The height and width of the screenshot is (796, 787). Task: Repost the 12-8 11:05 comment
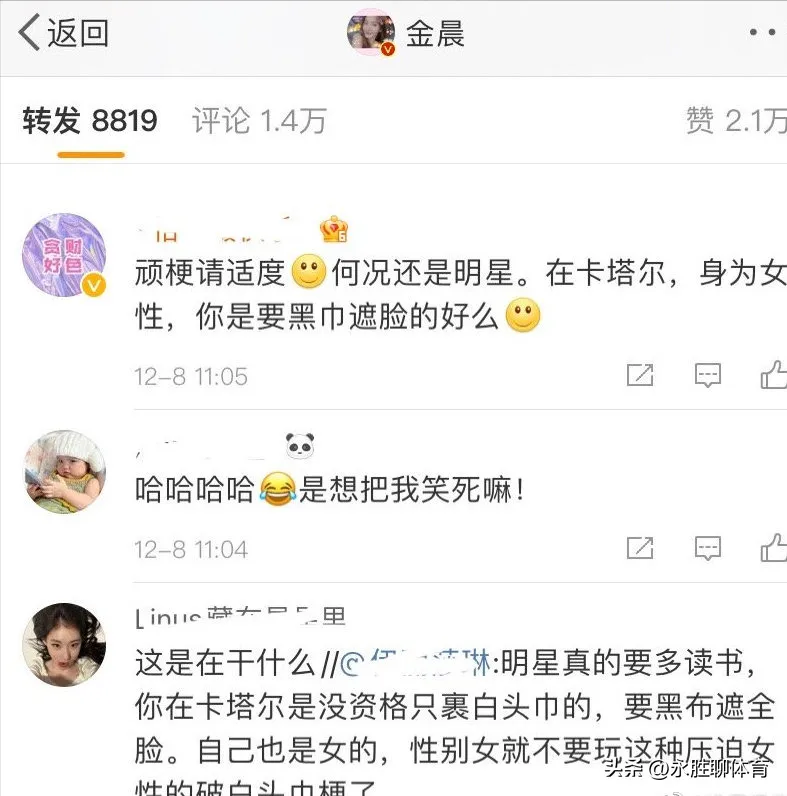(639, 376)
